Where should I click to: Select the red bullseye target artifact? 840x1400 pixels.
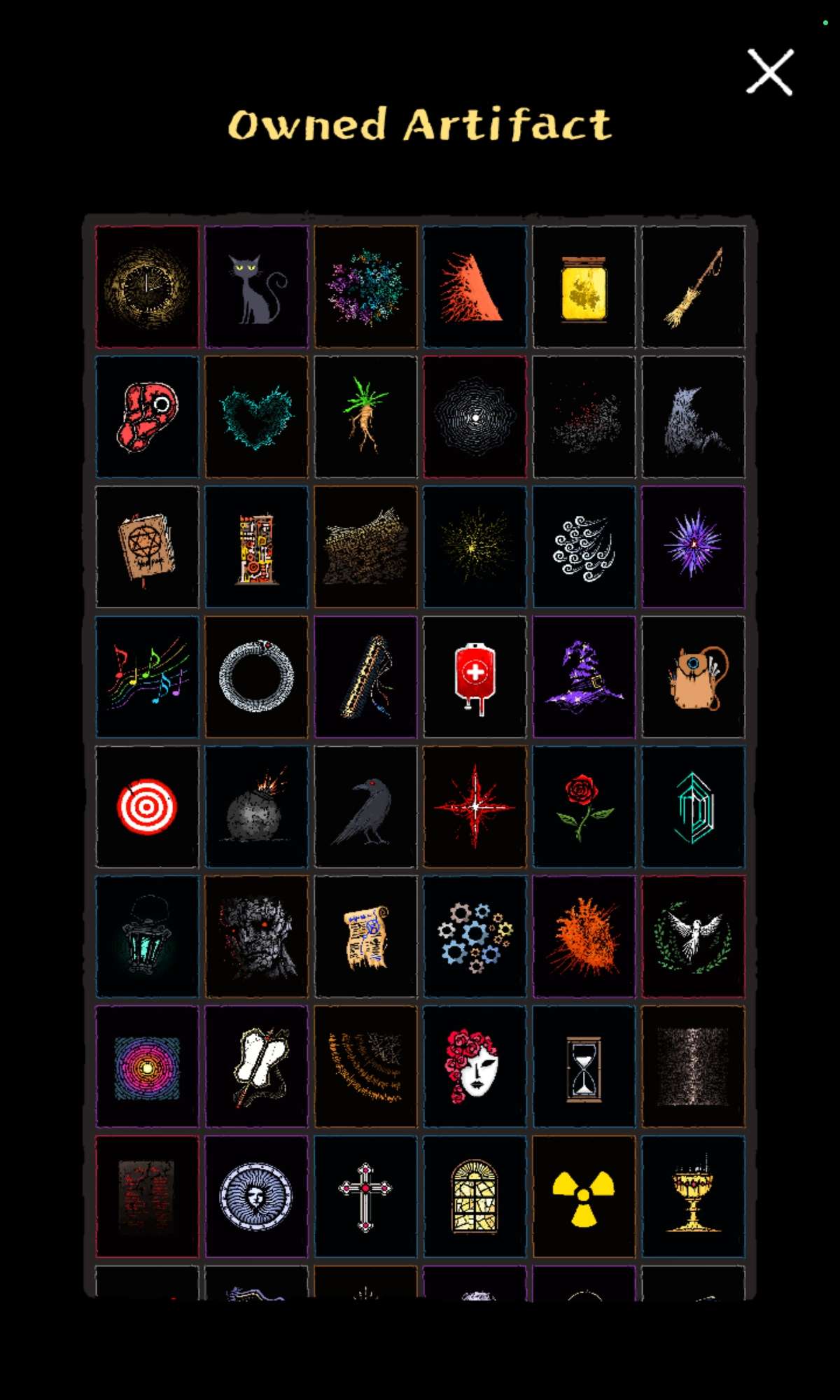point(147,807)
